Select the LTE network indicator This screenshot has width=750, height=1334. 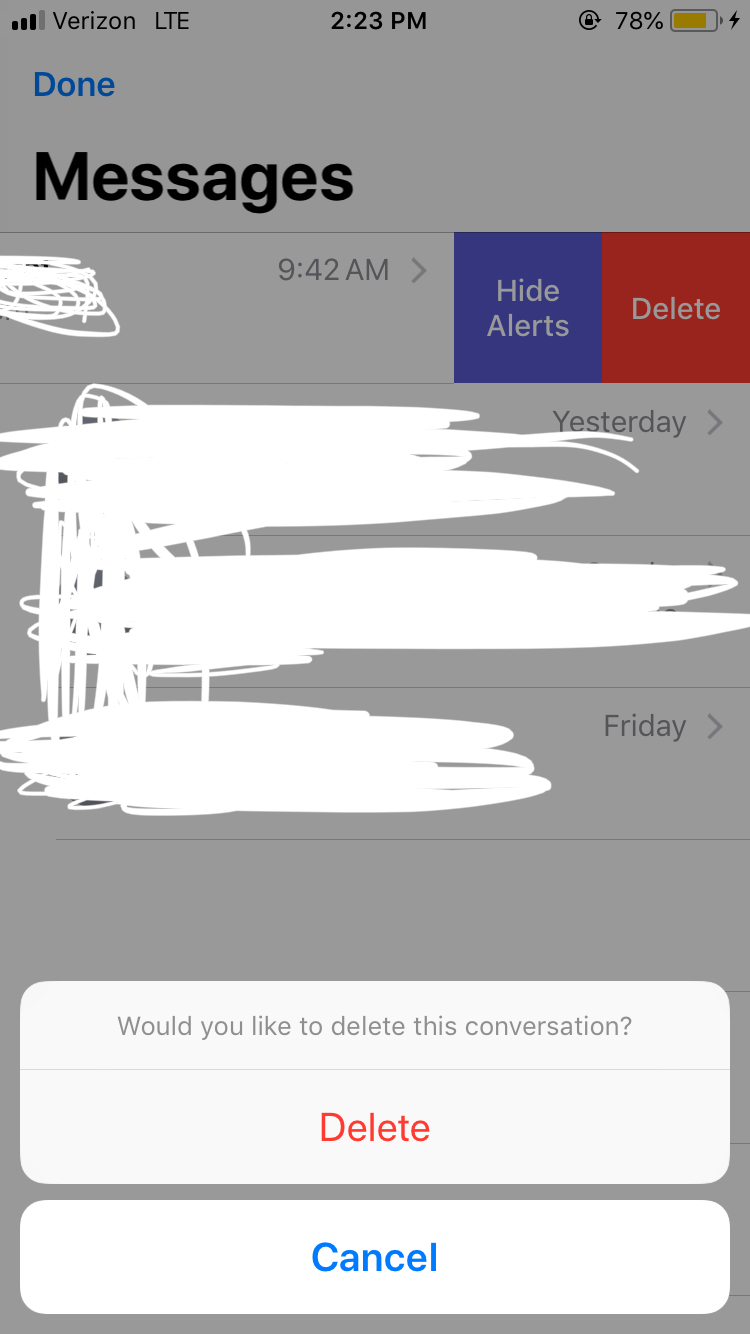170,20
